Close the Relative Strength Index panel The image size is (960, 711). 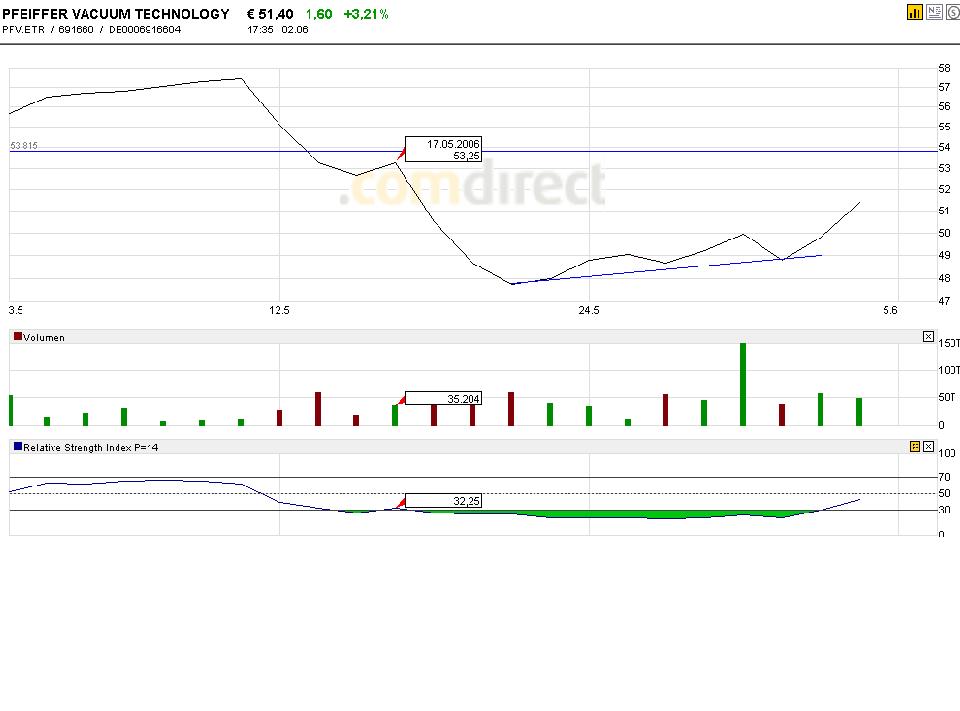pyautogui.click(x=928, y=447)
